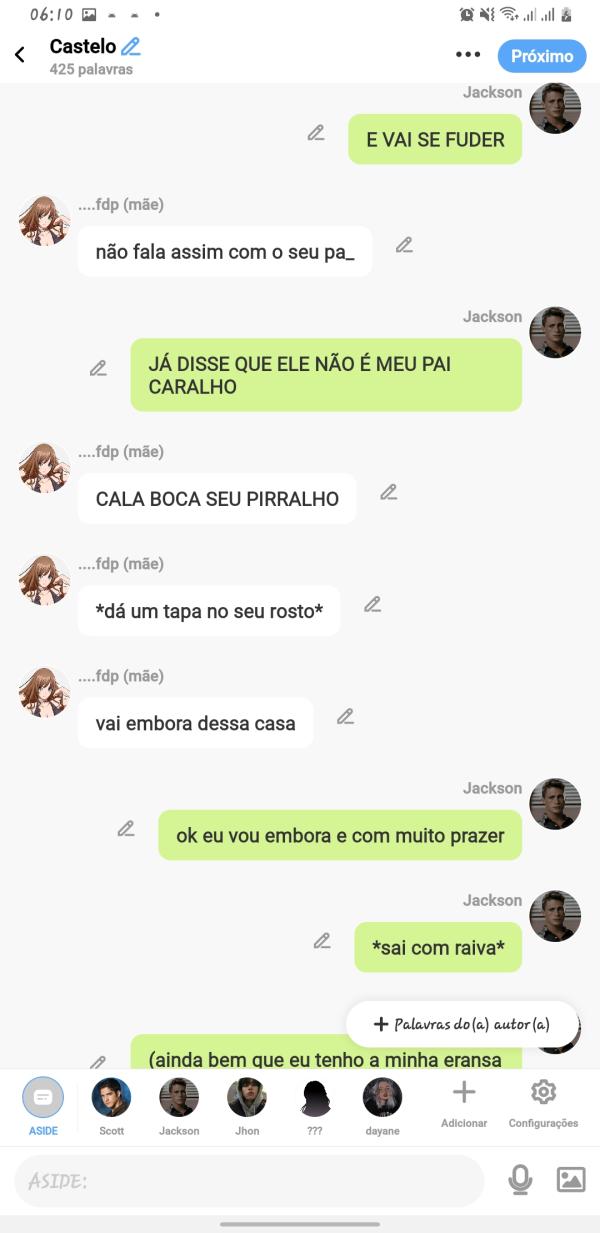This screenshot has width=600, height=1233.
Task: Focus the ASIDE message input field
Action: pyautogui.click(x=248, y=1181)
